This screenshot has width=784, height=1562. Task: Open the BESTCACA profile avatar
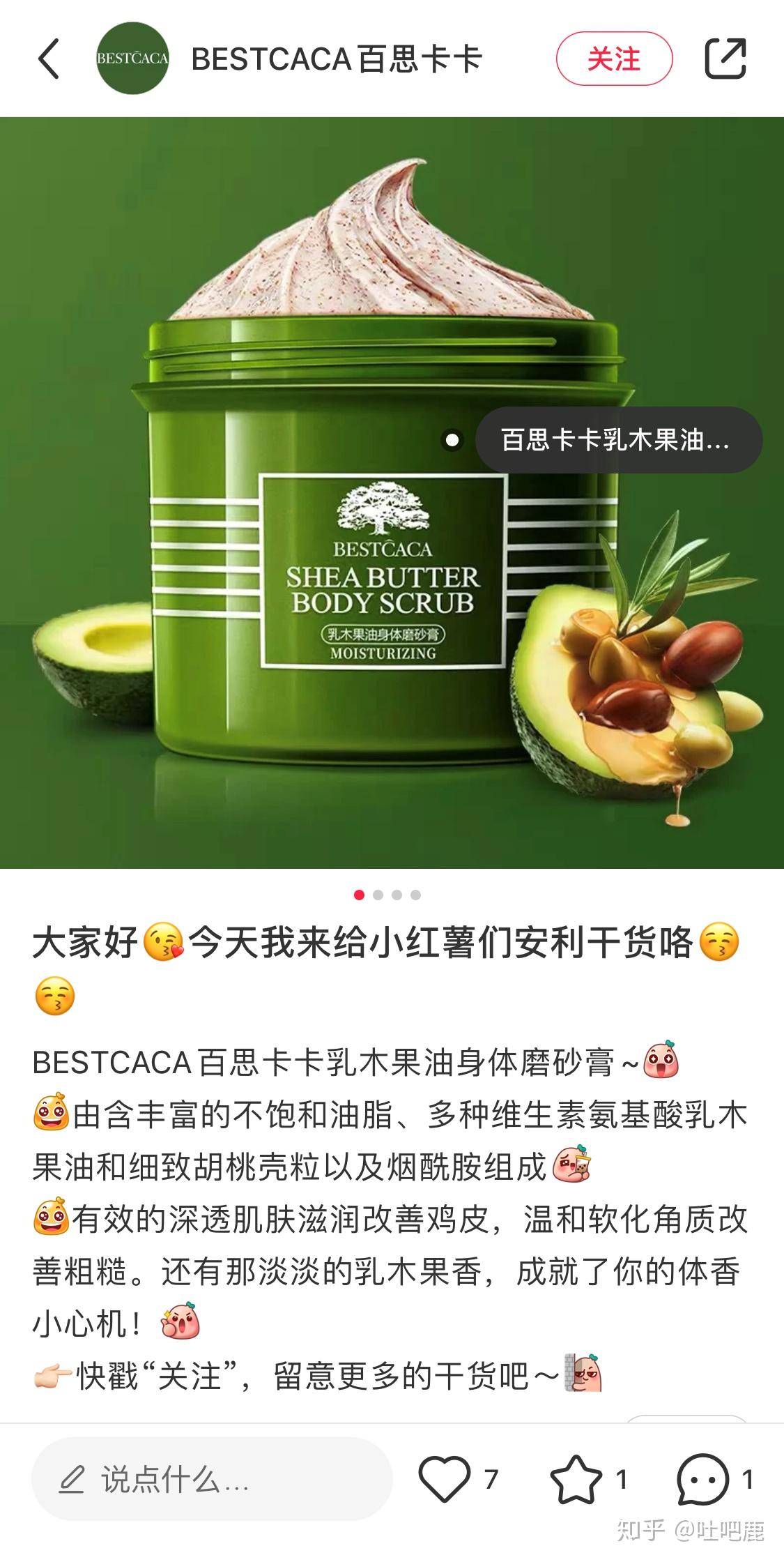(132, 59)
